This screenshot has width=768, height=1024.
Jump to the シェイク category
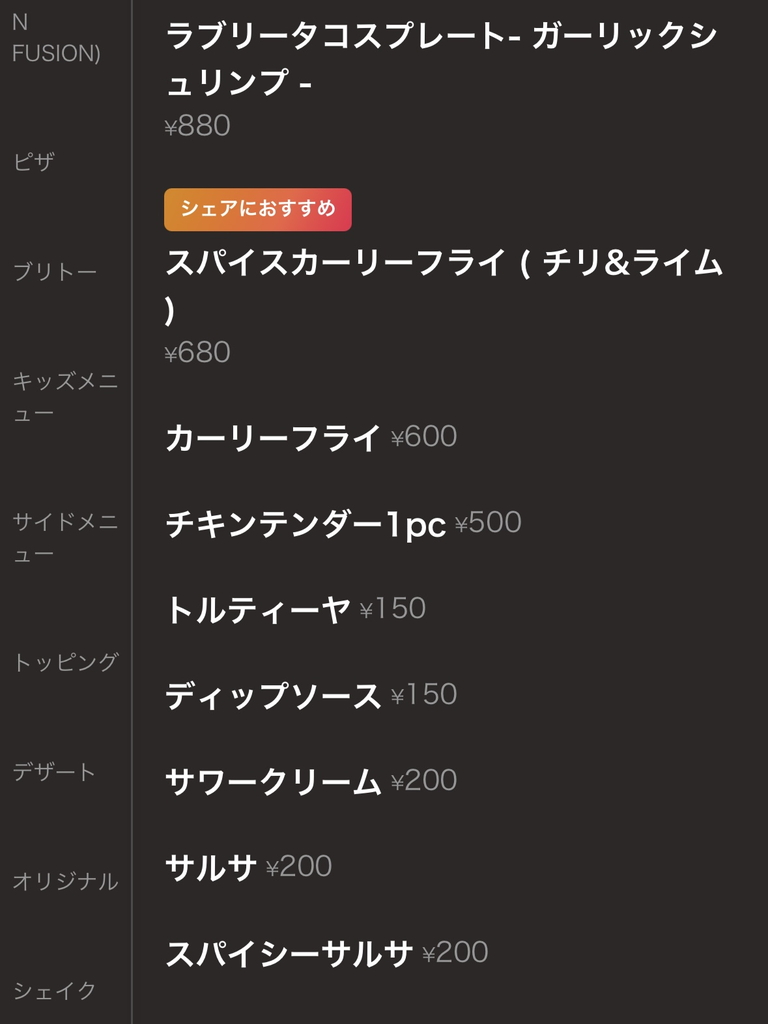pyautogui.click(x=54, y=991)
